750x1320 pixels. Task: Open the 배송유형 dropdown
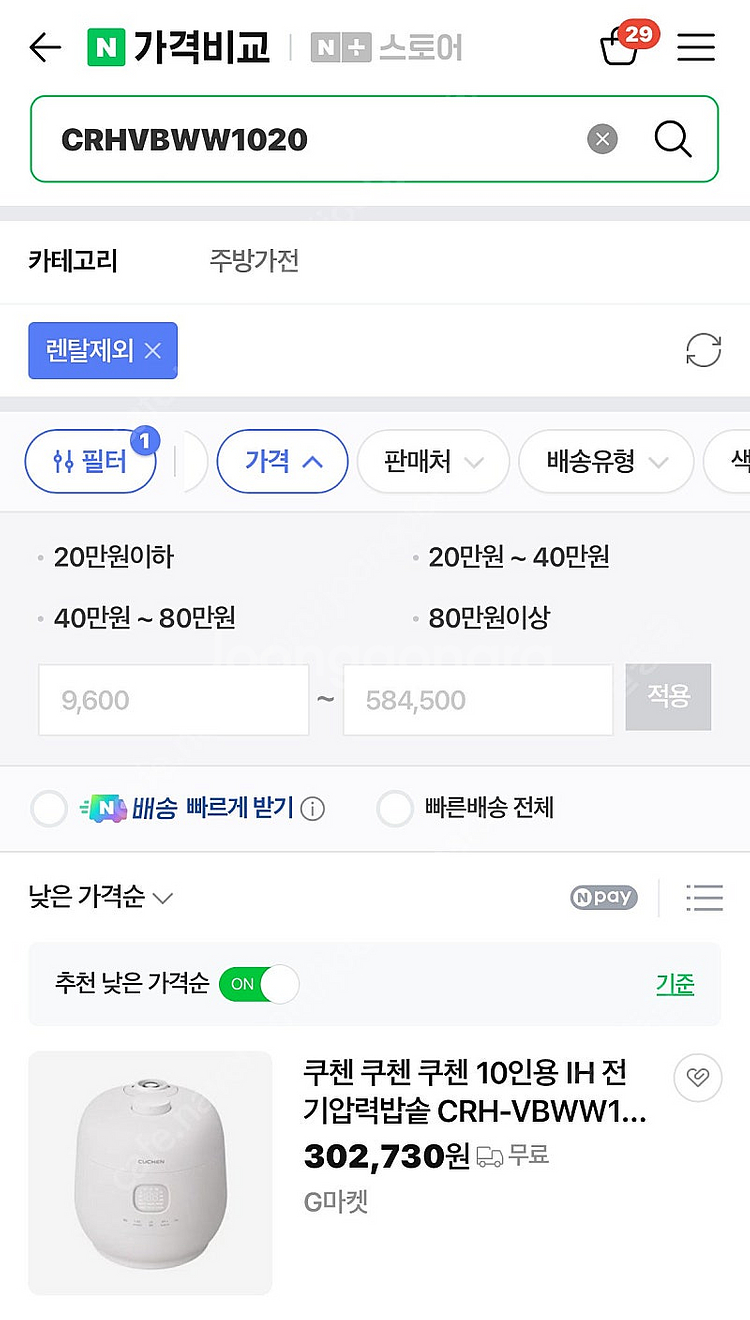pos(605,462)
